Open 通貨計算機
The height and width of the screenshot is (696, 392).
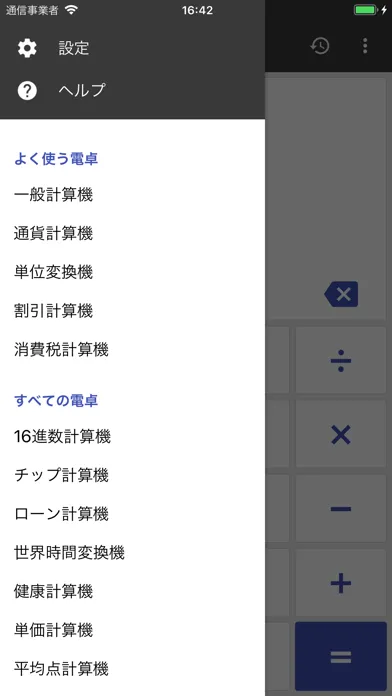[132, 233]
